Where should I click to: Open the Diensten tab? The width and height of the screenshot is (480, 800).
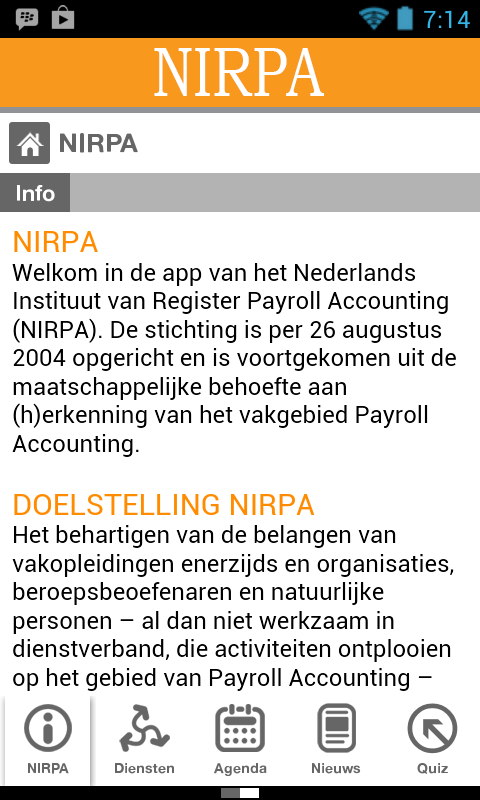pos(144,741)
